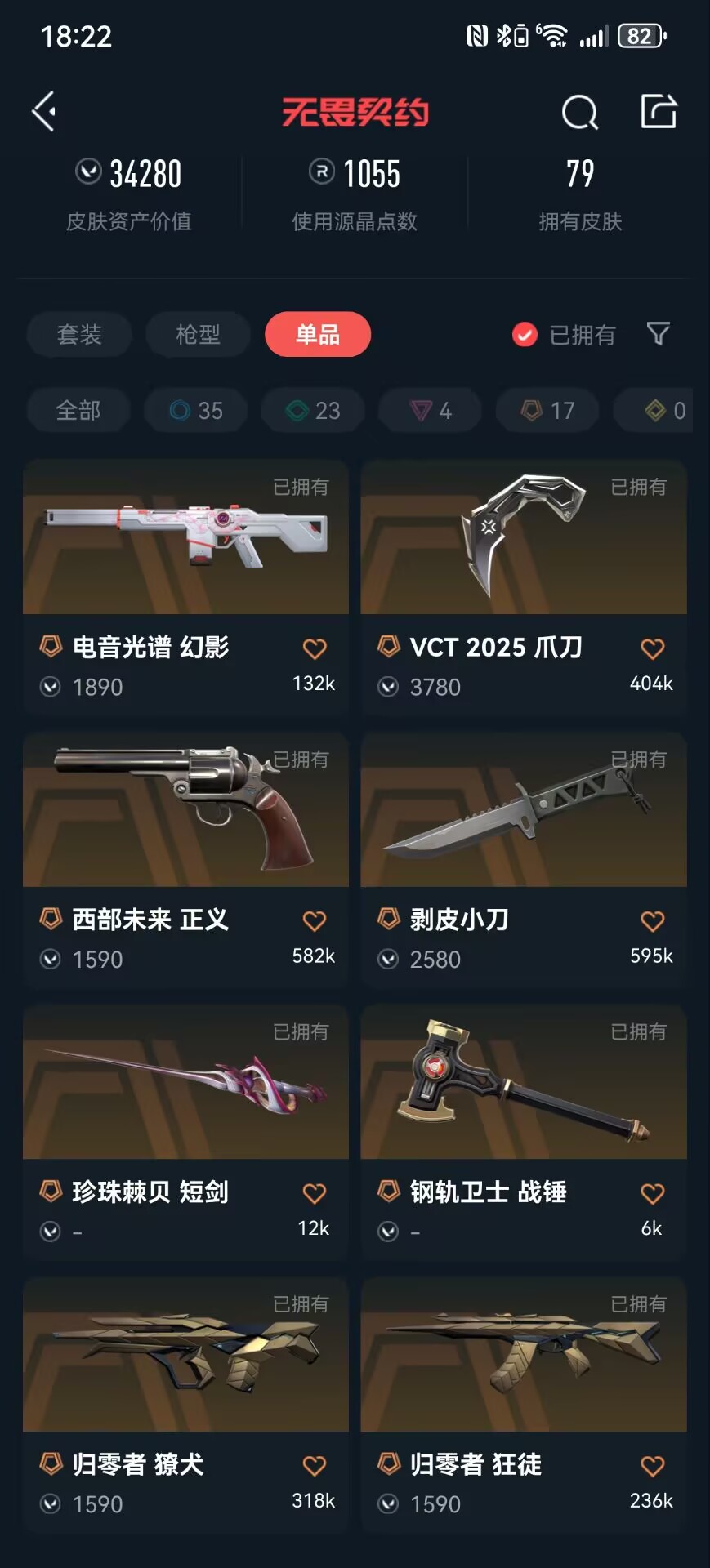Like the 西部未来 正义 skin
Image resolution: width=710 pixels, height=1568 pixels.
click(x=315, y=921)
